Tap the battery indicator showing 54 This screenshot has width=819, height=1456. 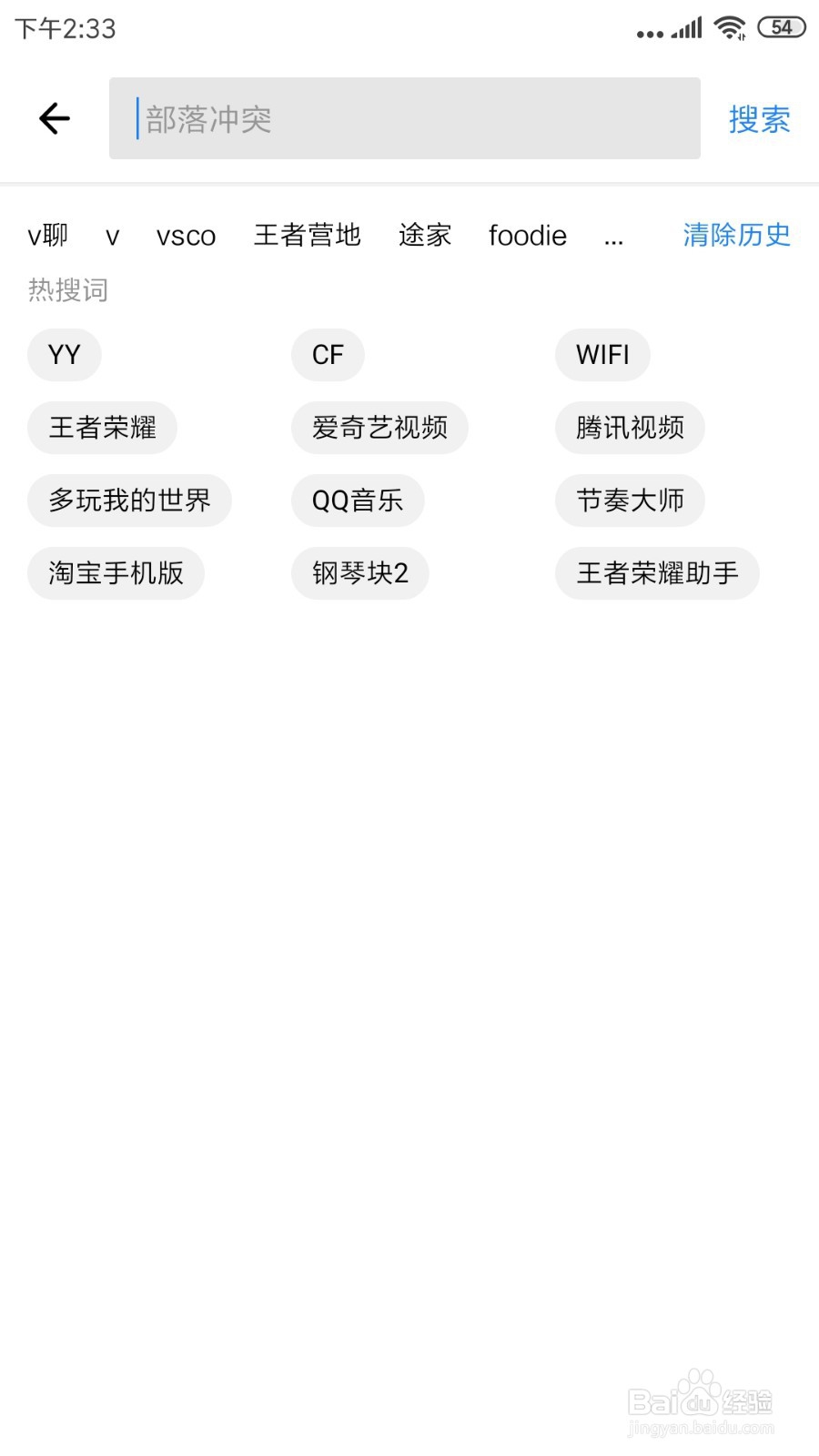781,27
